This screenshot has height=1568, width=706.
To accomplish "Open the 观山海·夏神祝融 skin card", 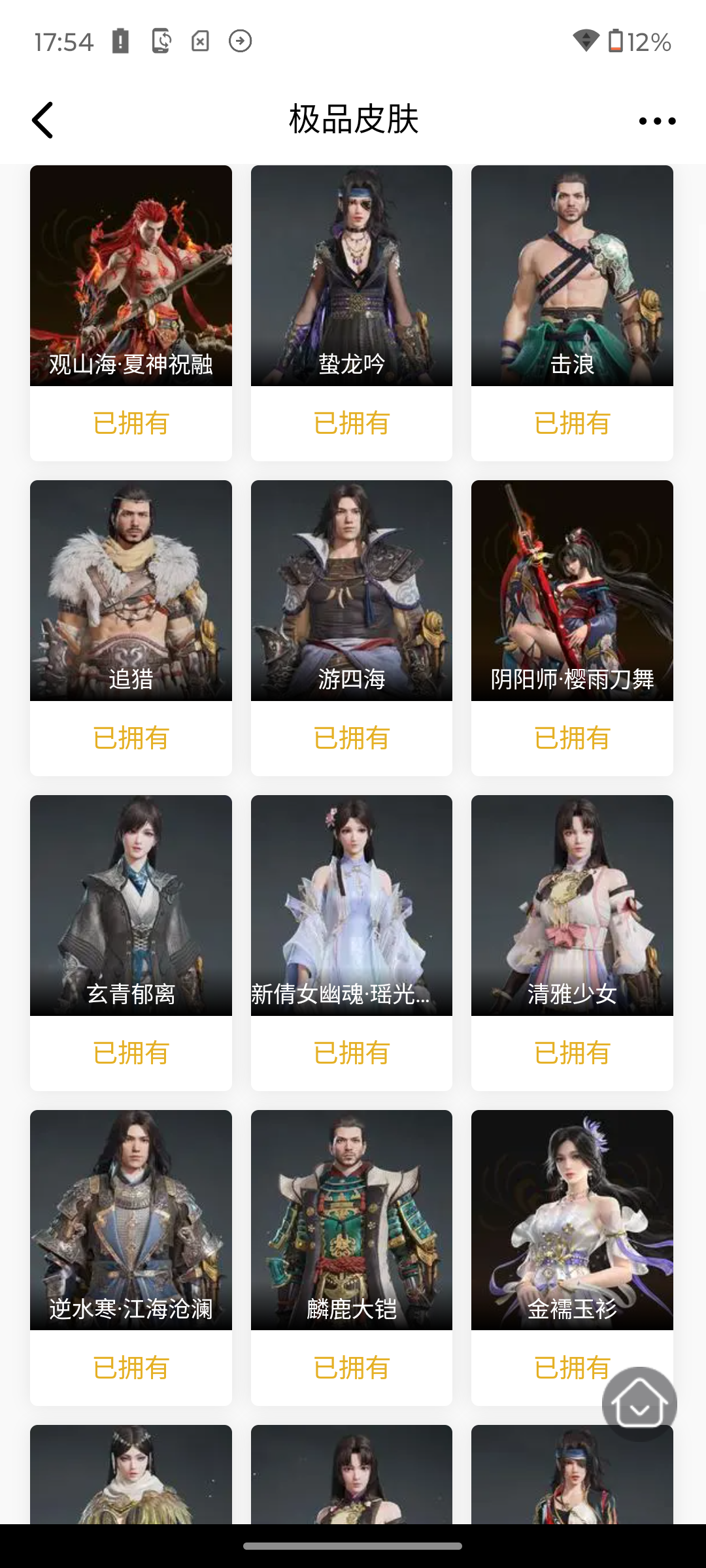I will 131,276.
